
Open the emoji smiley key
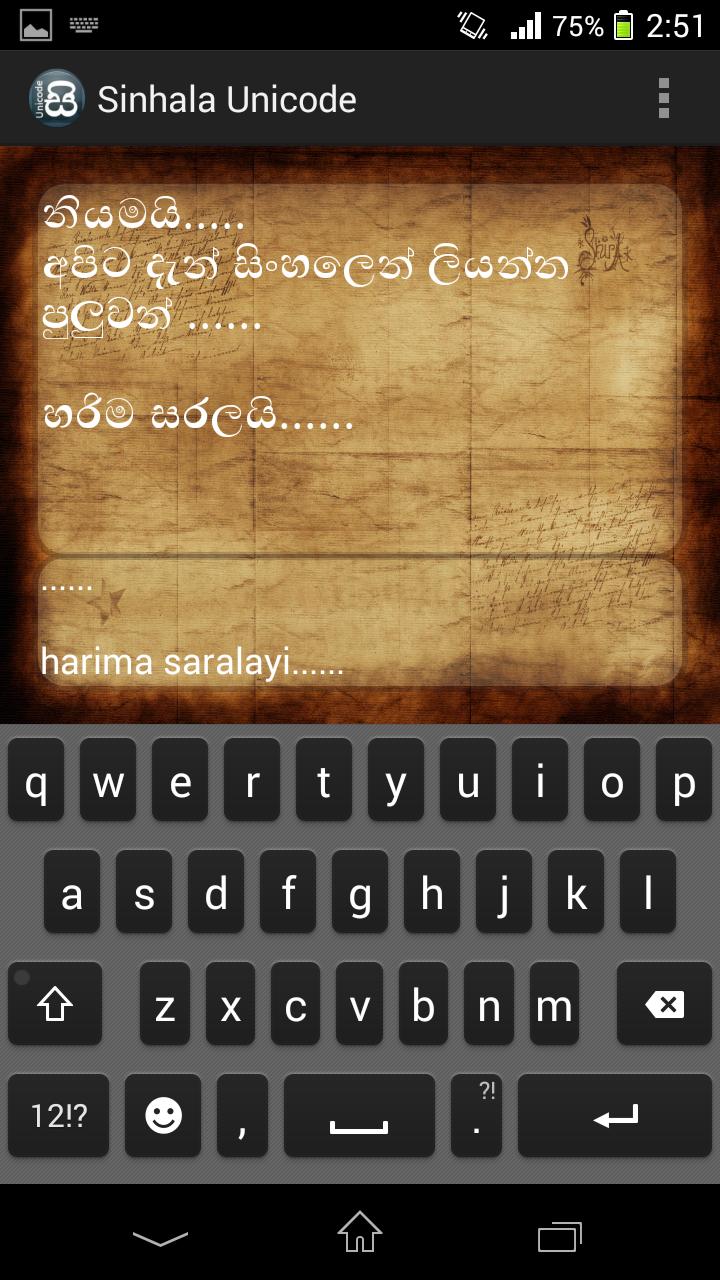pyautogui.click(x=163, y=1116)
